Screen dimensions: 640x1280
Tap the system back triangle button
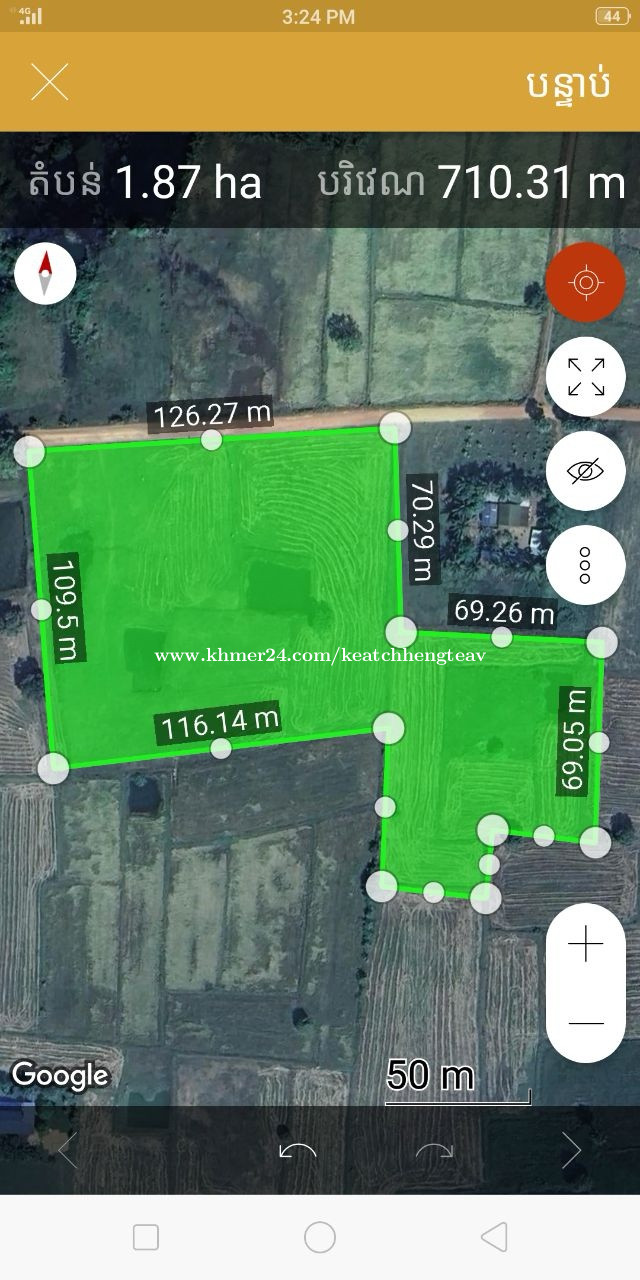pos(494,1237)
